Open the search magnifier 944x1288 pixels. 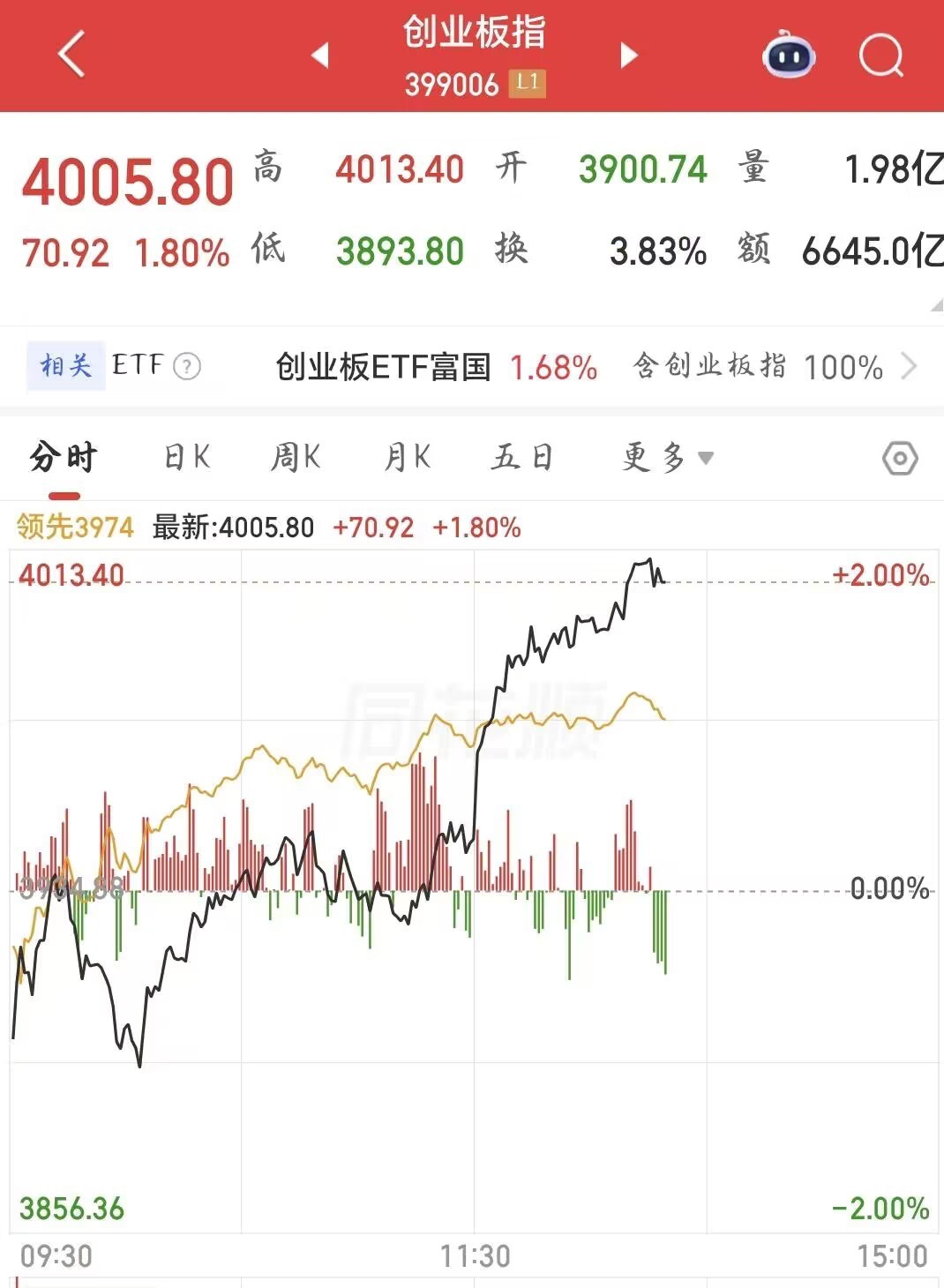(x=881, y=56)
